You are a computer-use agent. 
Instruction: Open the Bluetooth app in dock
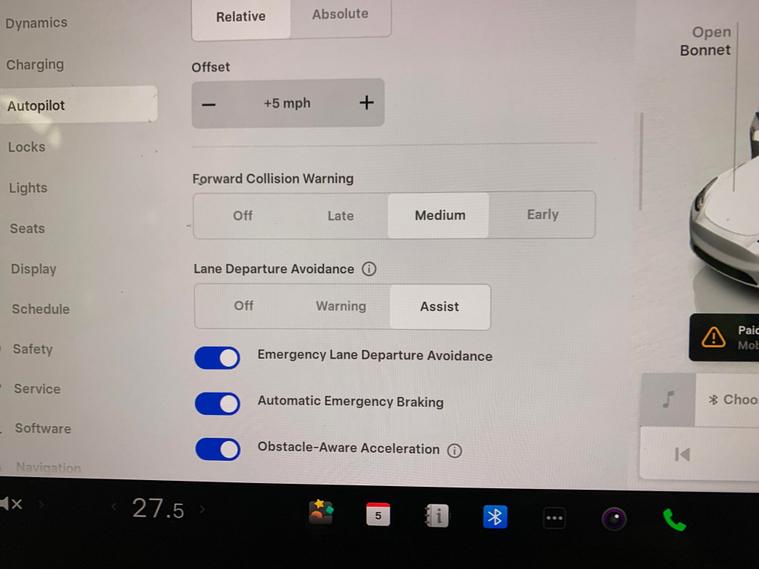[x=495, y=516]
